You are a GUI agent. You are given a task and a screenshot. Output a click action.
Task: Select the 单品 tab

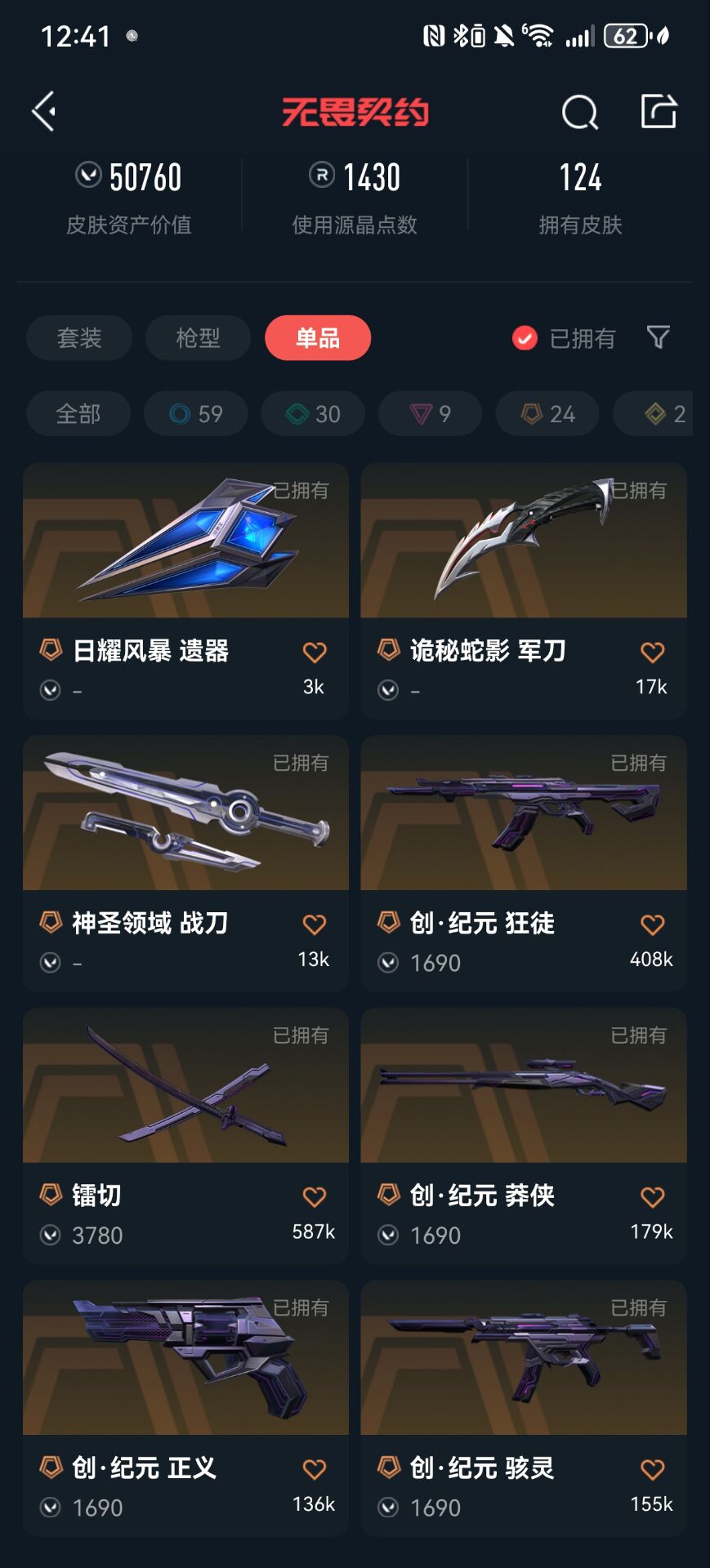click(318, 338)
